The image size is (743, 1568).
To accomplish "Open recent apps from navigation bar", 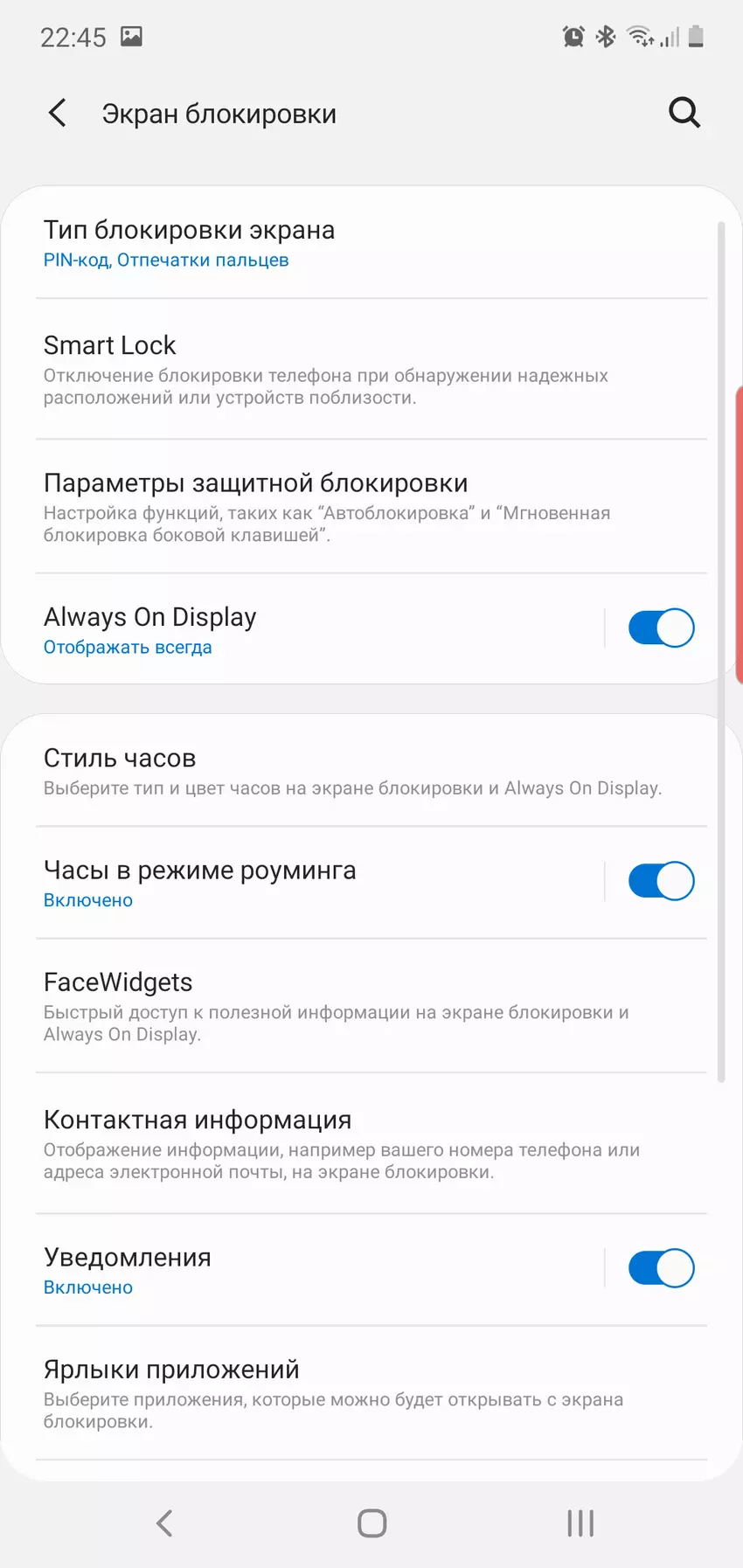I will click(x=580, y=1523).
